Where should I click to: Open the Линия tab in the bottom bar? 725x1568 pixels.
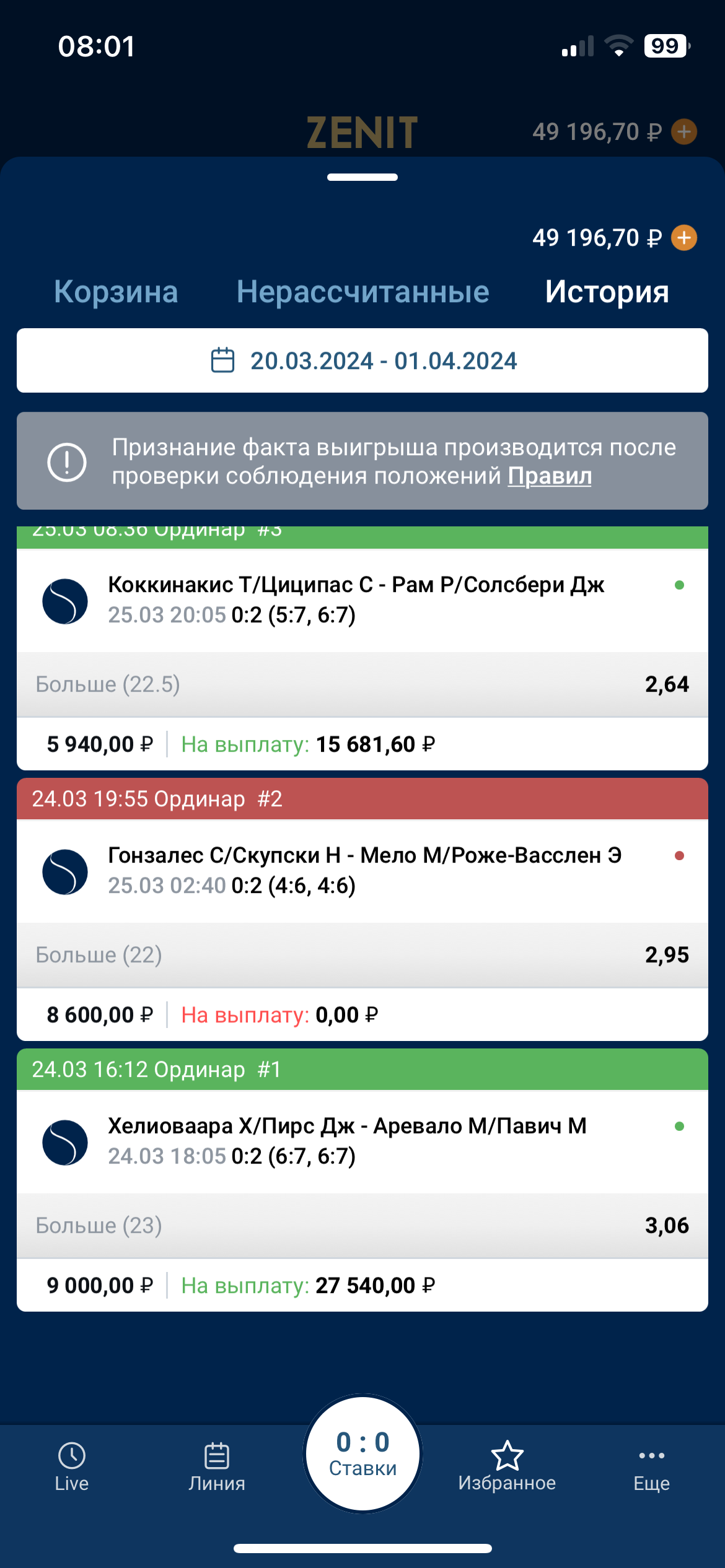click(217, 1467)
